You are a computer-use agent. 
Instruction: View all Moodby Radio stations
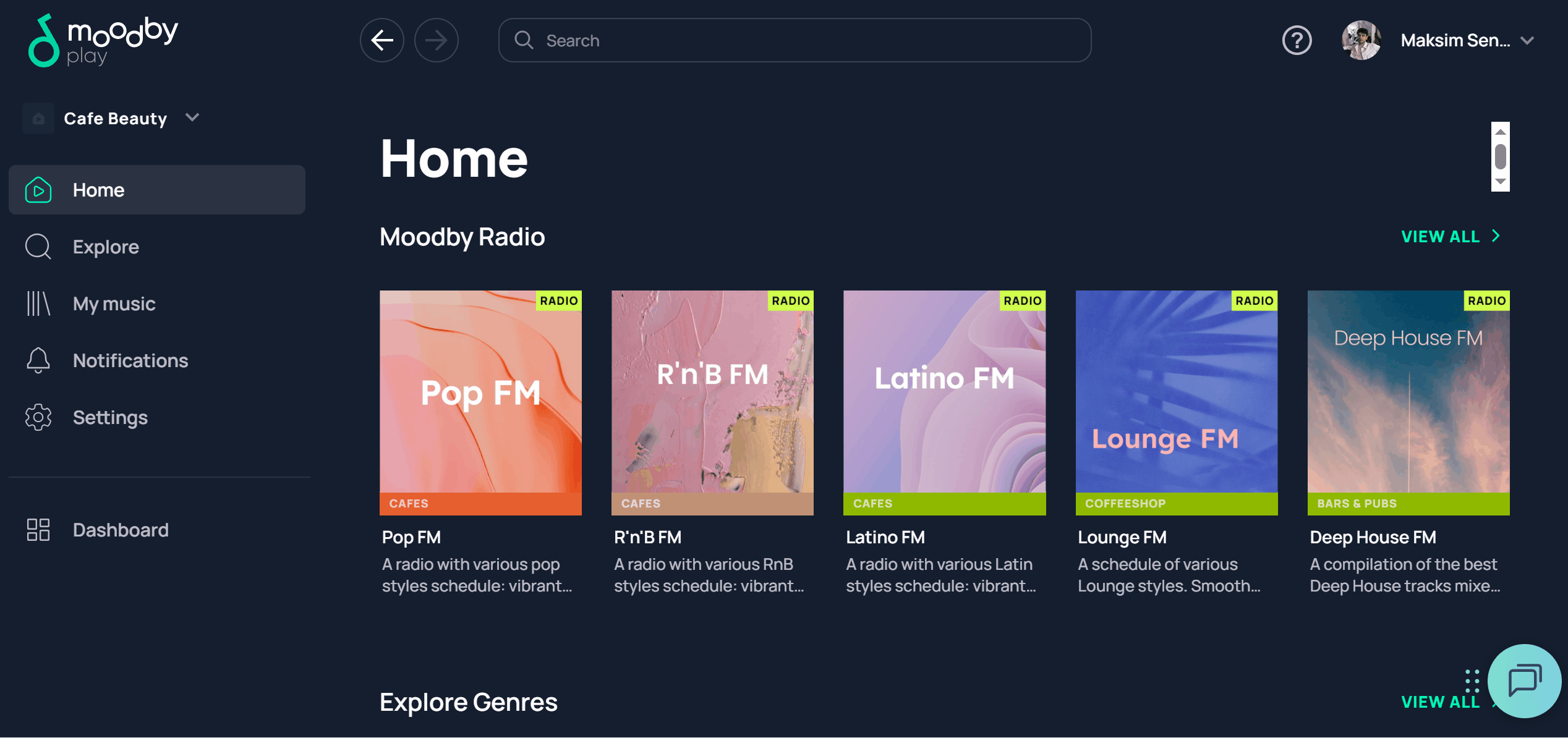coord(1450,237)
